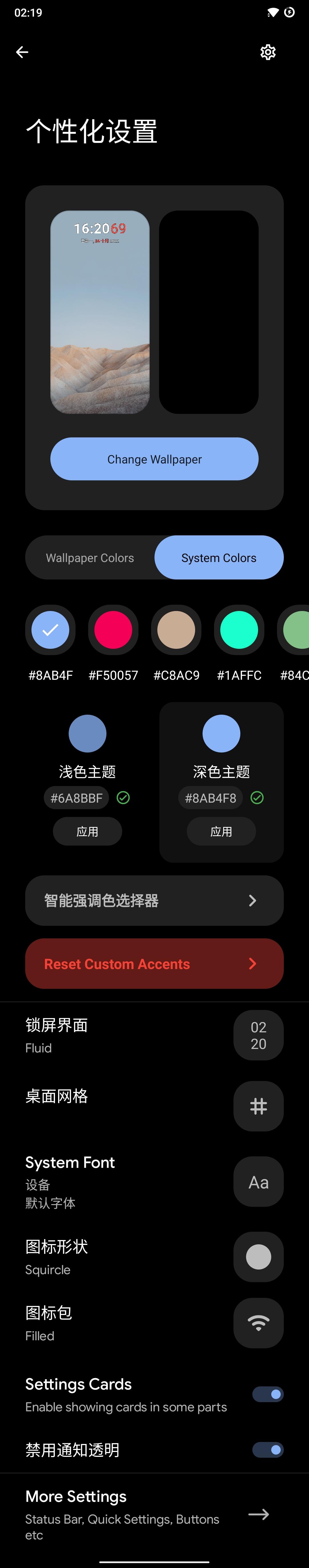Viewport: 309px width, 1568px height.
Task: Tap the Change Wallpaper button
Action: tap(154, 459)
